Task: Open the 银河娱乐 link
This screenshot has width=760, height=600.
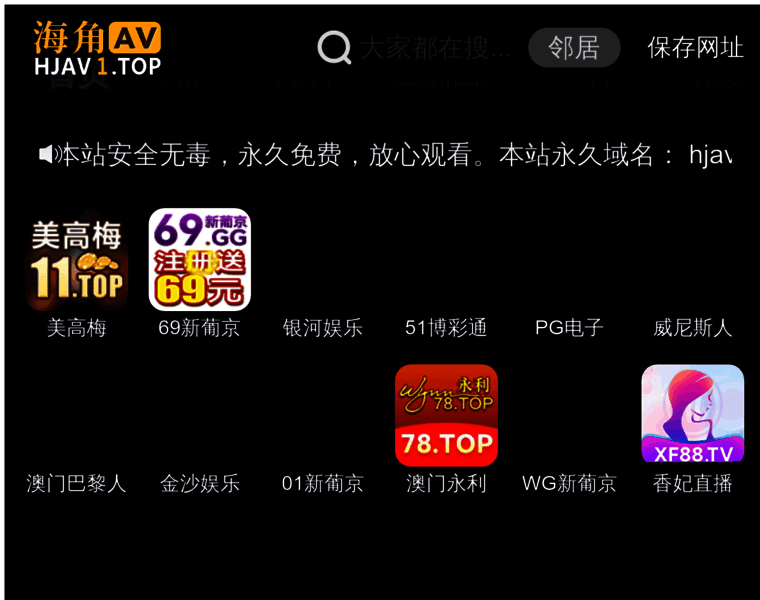Action: [x=323, y=327]
